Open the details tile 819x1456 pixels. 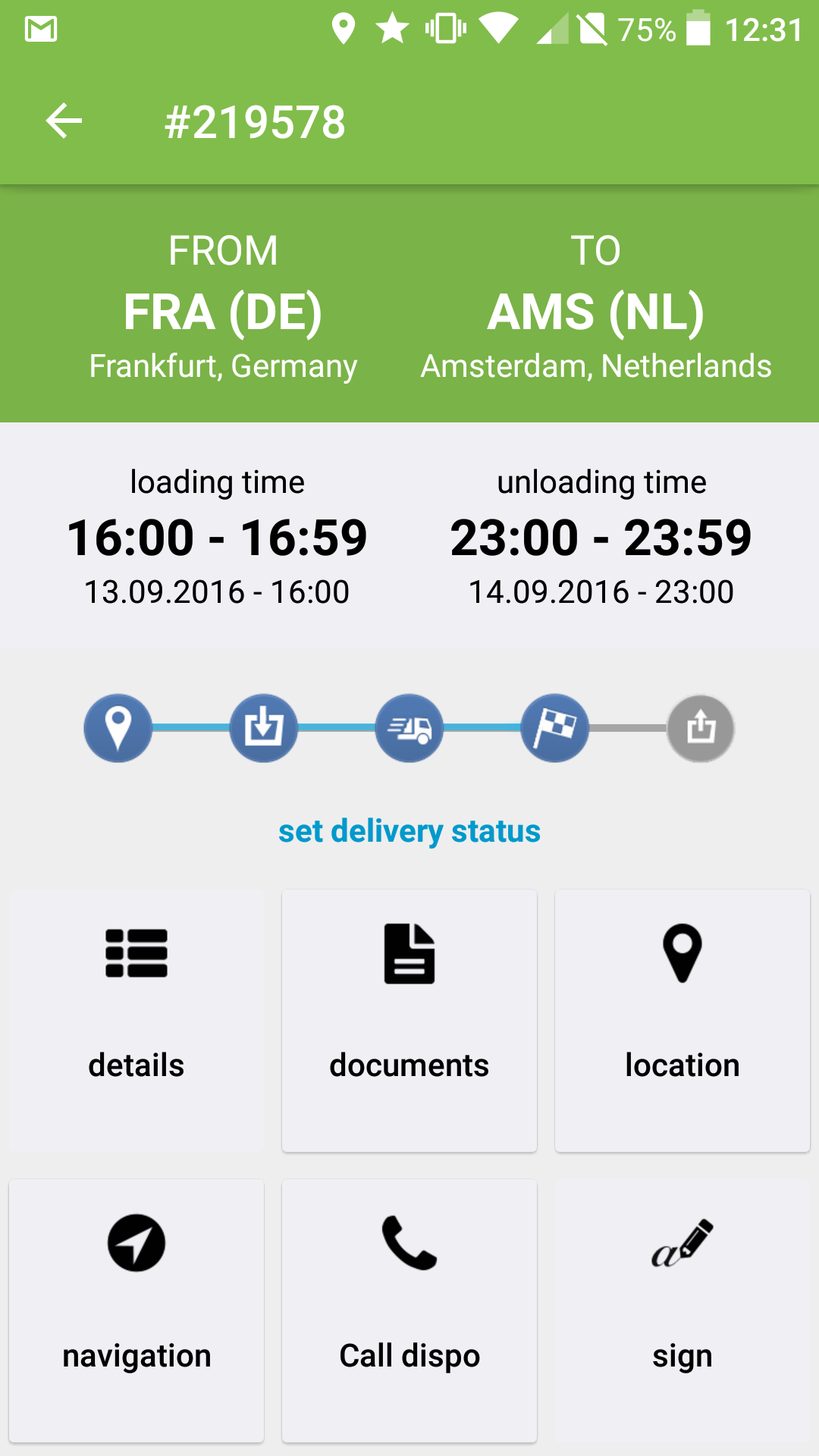(x=136, y=1021)
